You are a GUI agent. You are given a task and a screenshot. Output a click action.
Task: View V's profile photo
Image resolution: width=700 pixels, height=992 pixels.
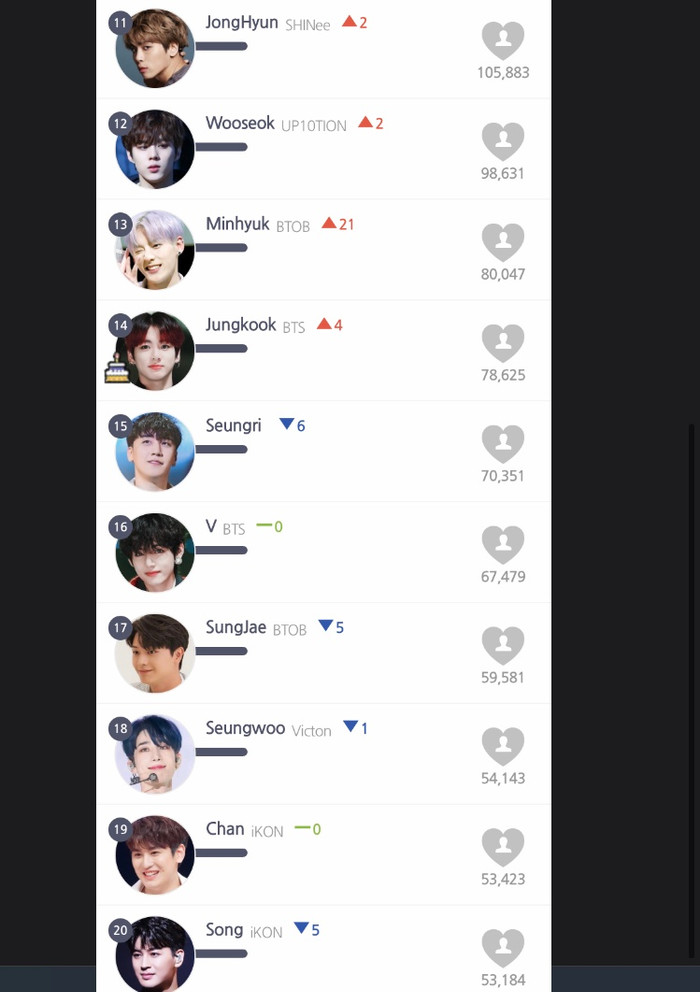click(x=155, y=553)
